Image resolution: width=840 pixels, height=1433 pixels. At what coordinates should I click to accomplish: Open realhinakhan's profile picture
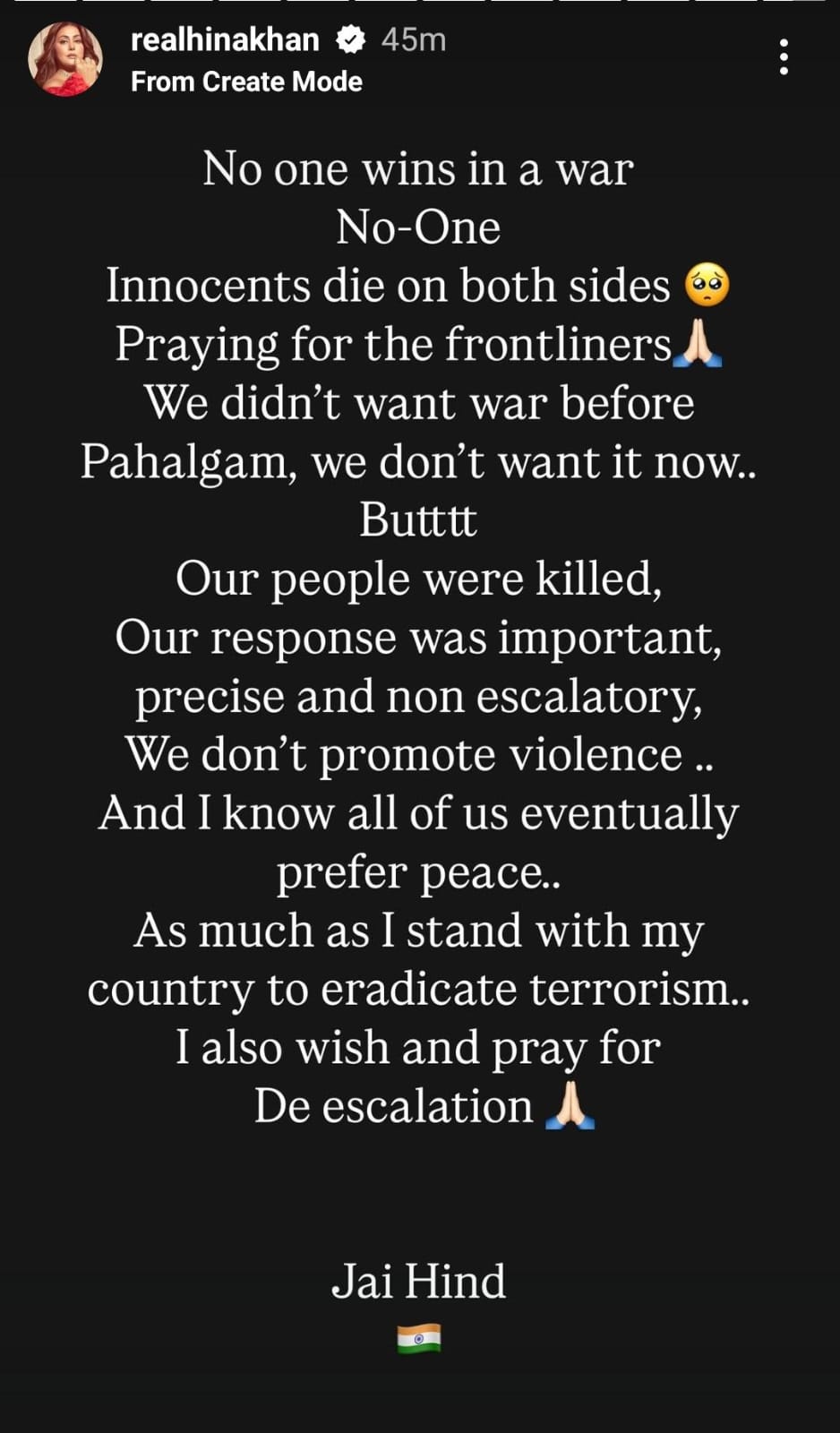pos(65,59)
